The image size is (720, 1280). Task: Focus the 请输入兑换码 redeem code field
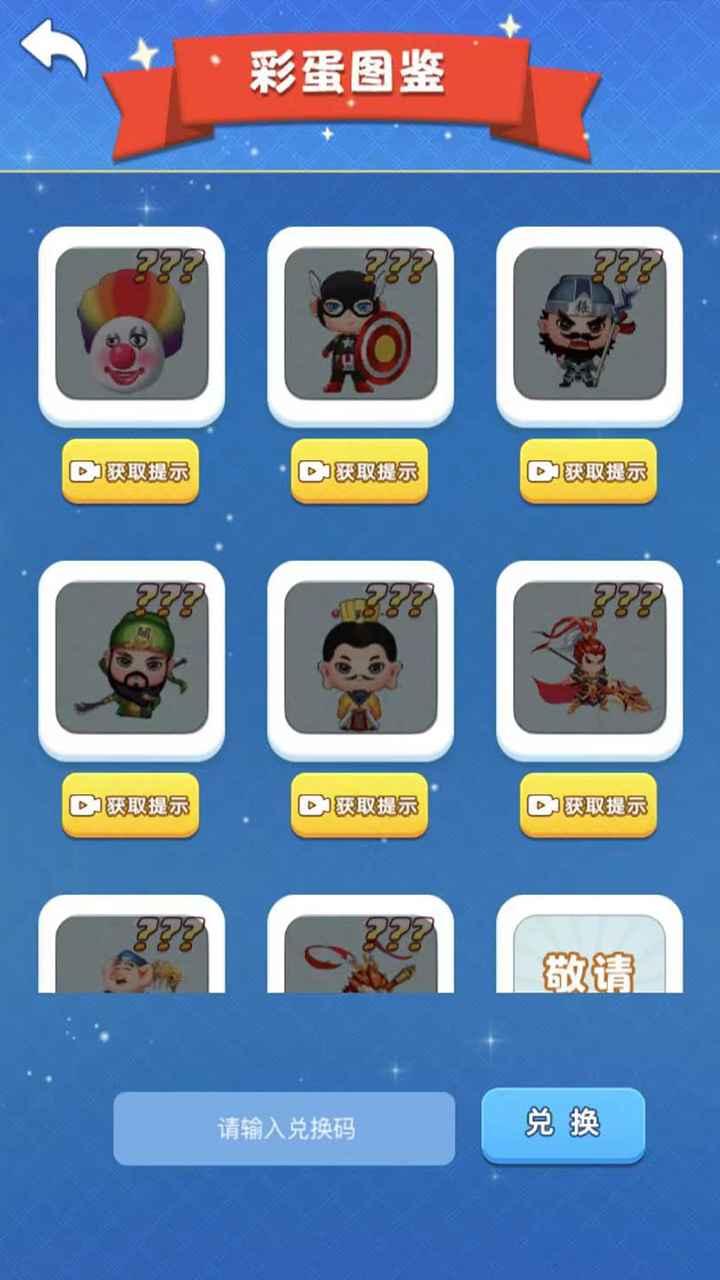click(284, 1129)
